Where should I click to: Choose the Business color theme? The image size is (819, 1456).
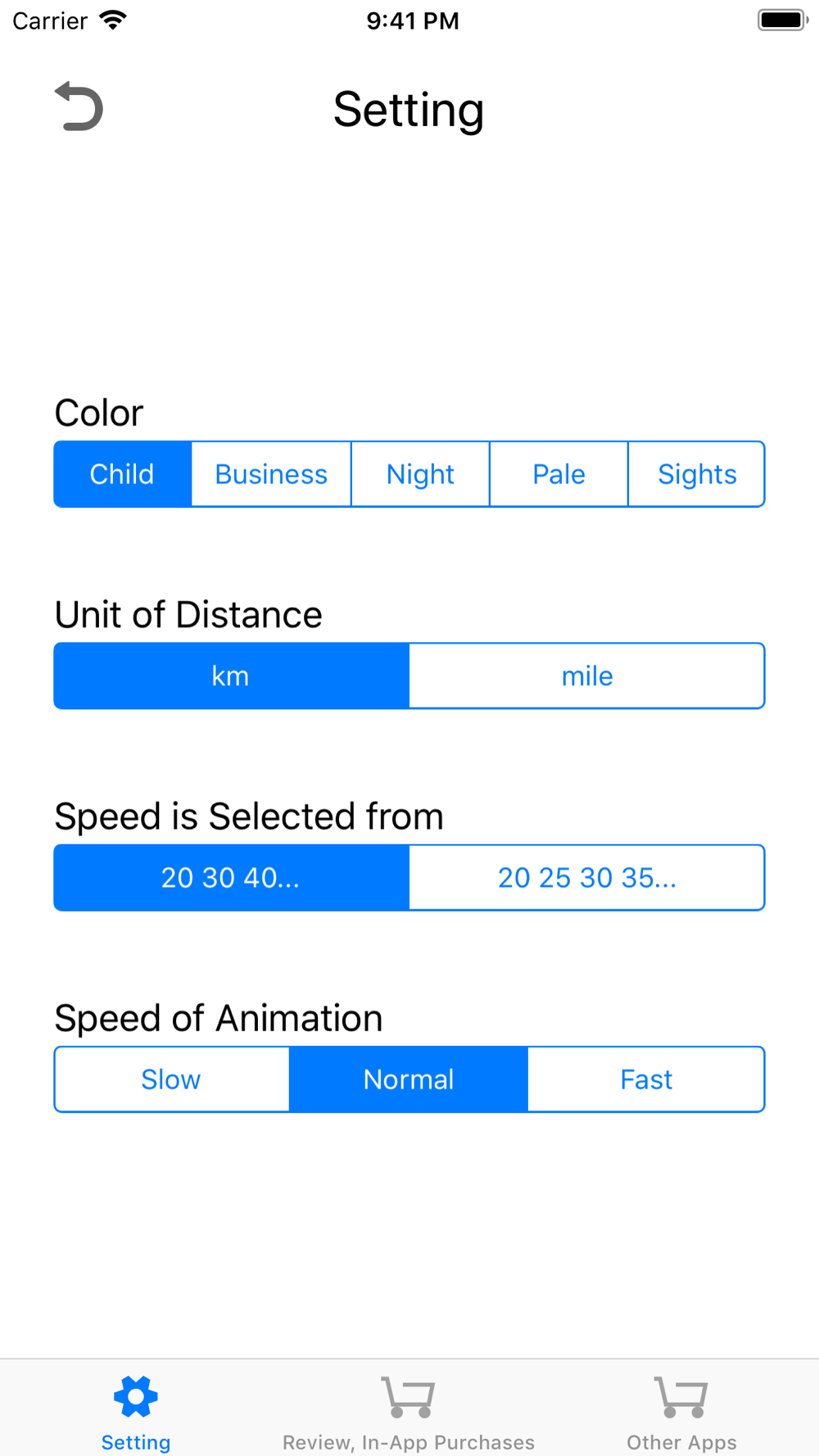click(271, 474)
